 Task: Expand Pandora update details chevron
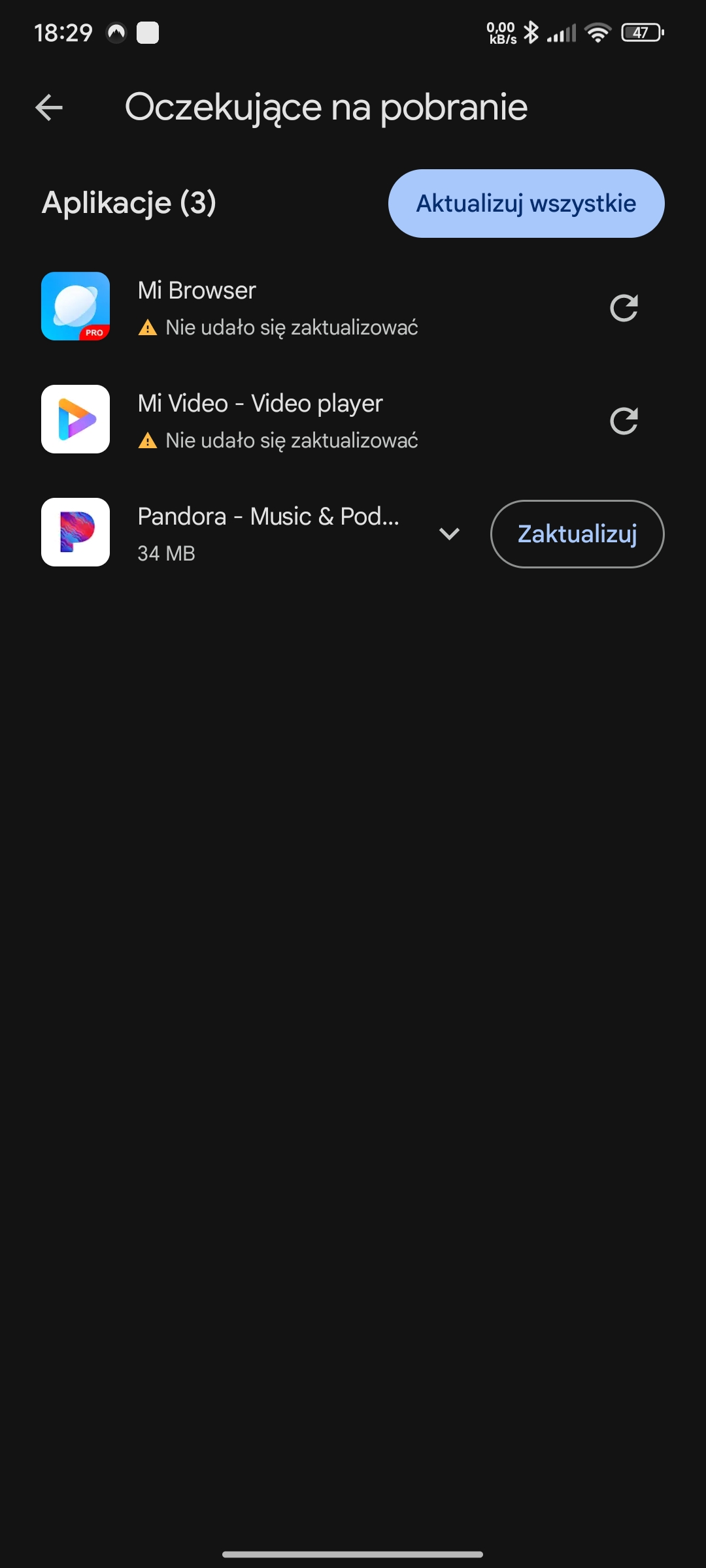click(x=449, y=534)
